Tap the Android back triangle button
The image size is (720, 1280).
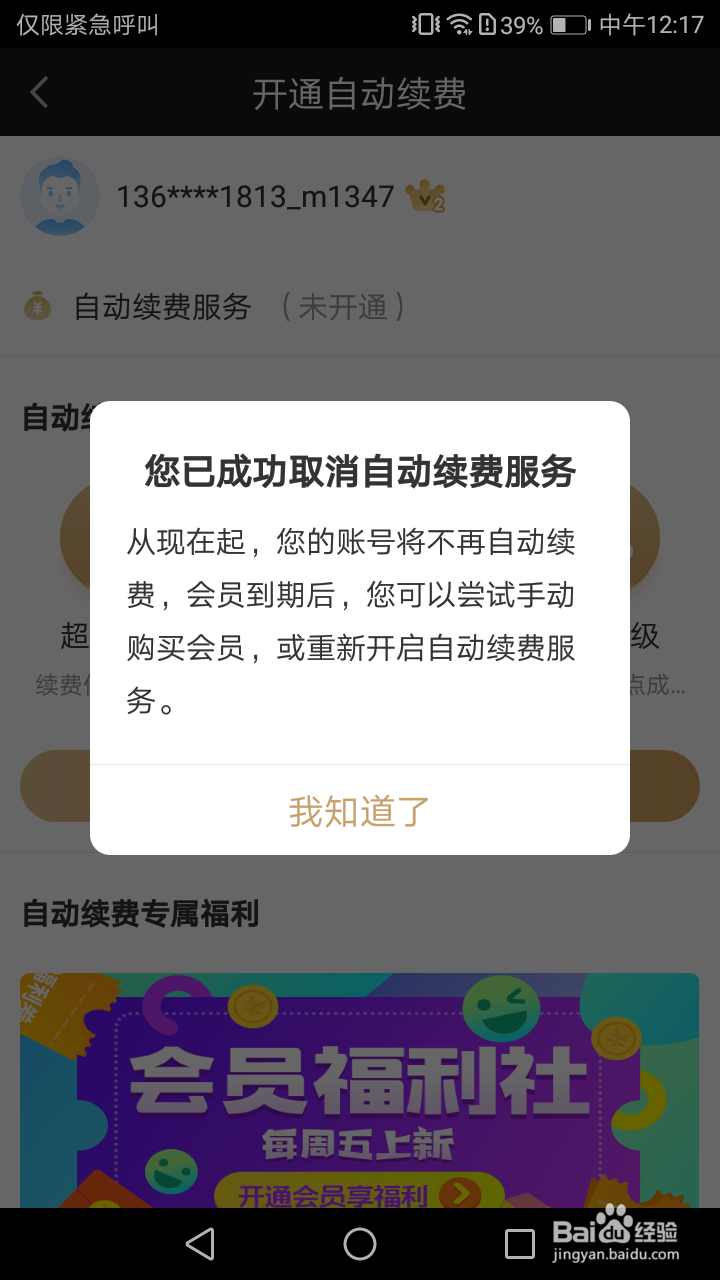point(200,1243)
